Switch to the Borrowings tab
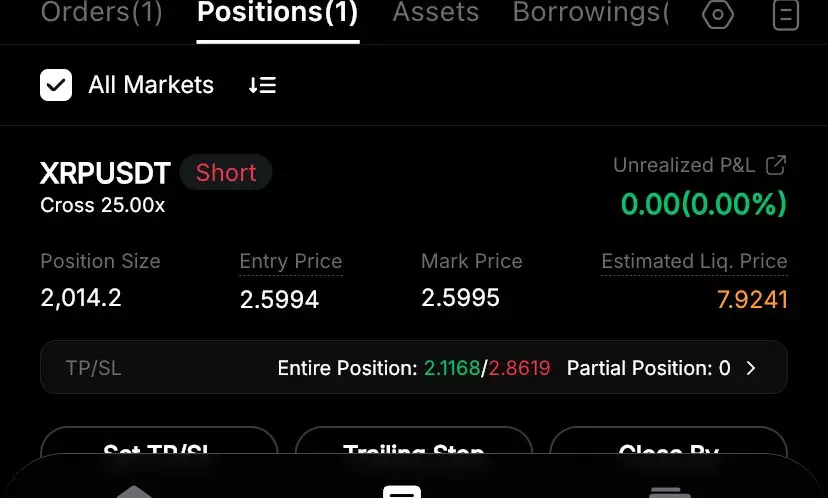This screenshot has height=498, width=828. point(590,13)
